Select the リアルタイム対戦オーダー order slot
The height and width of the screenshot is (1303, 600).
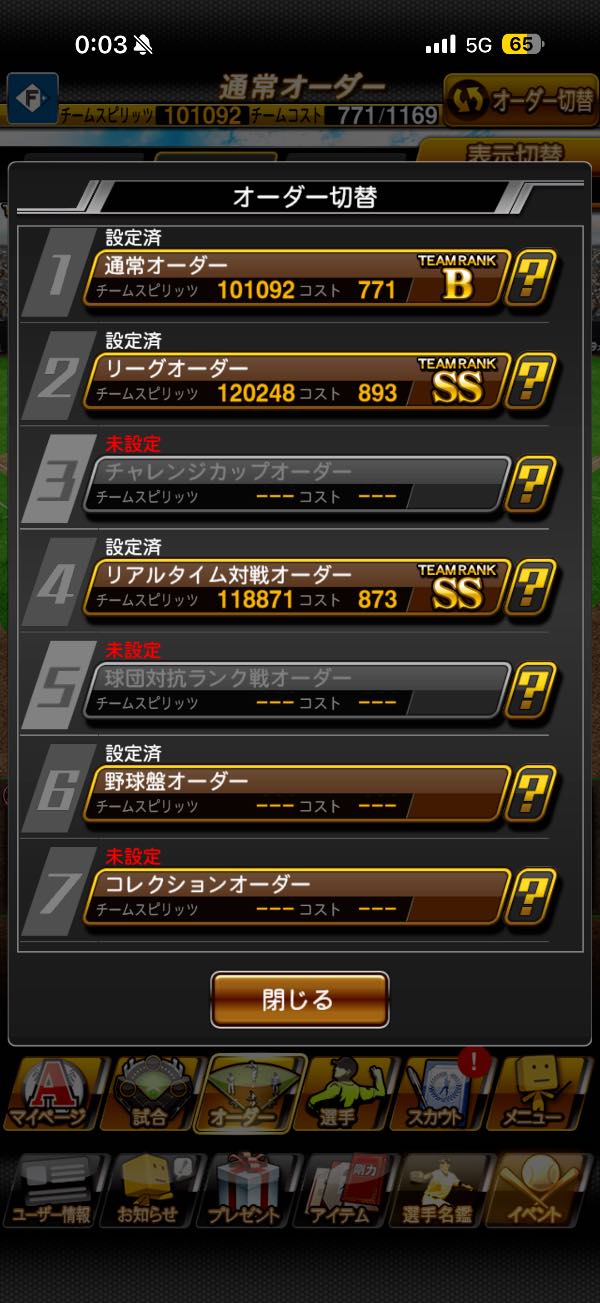coord(296,586)
